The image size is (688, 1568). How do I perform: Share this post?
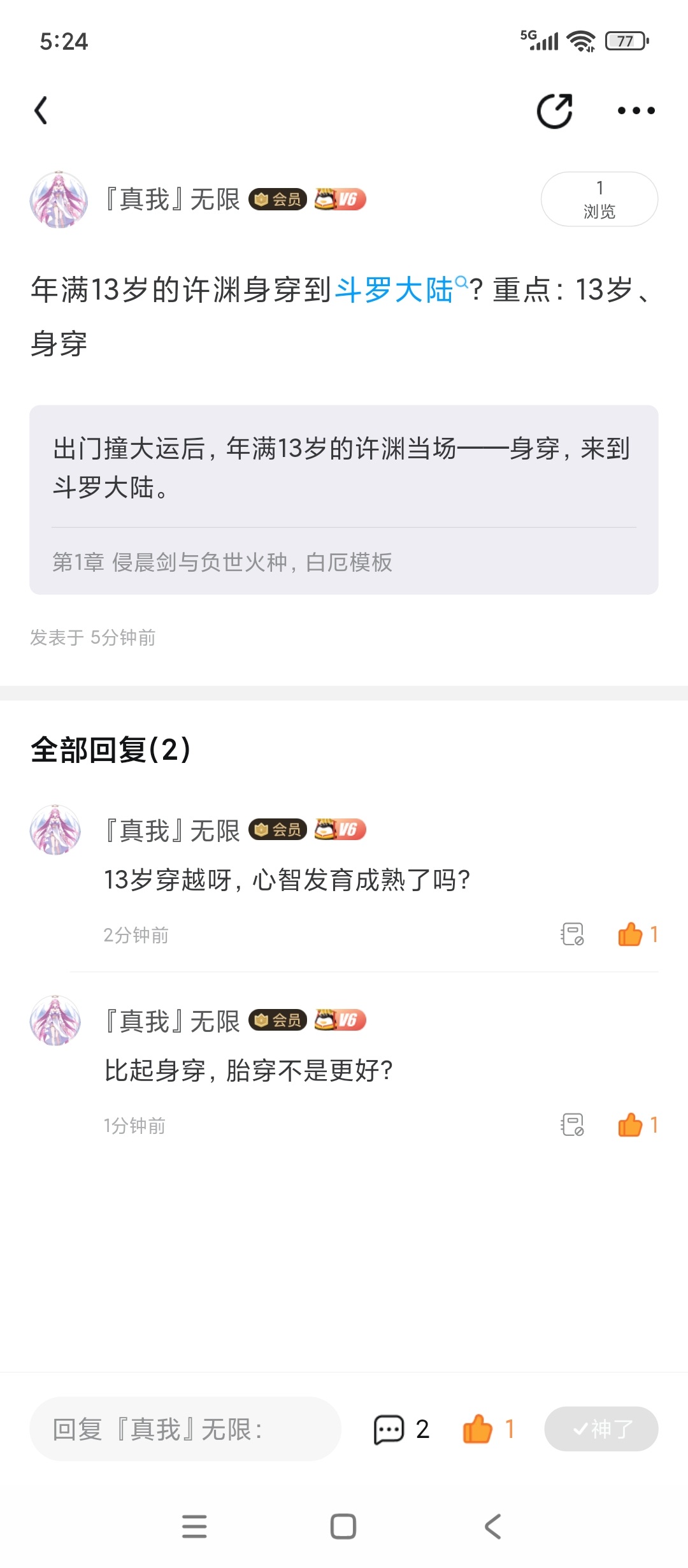coord(555,111)
